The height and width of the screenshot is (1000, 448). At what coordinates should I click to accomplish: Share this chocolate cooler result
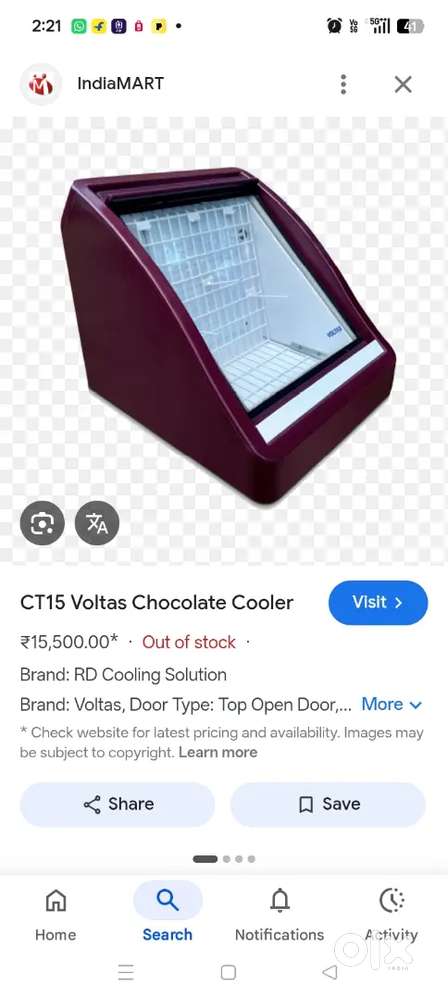coord(117,804)
